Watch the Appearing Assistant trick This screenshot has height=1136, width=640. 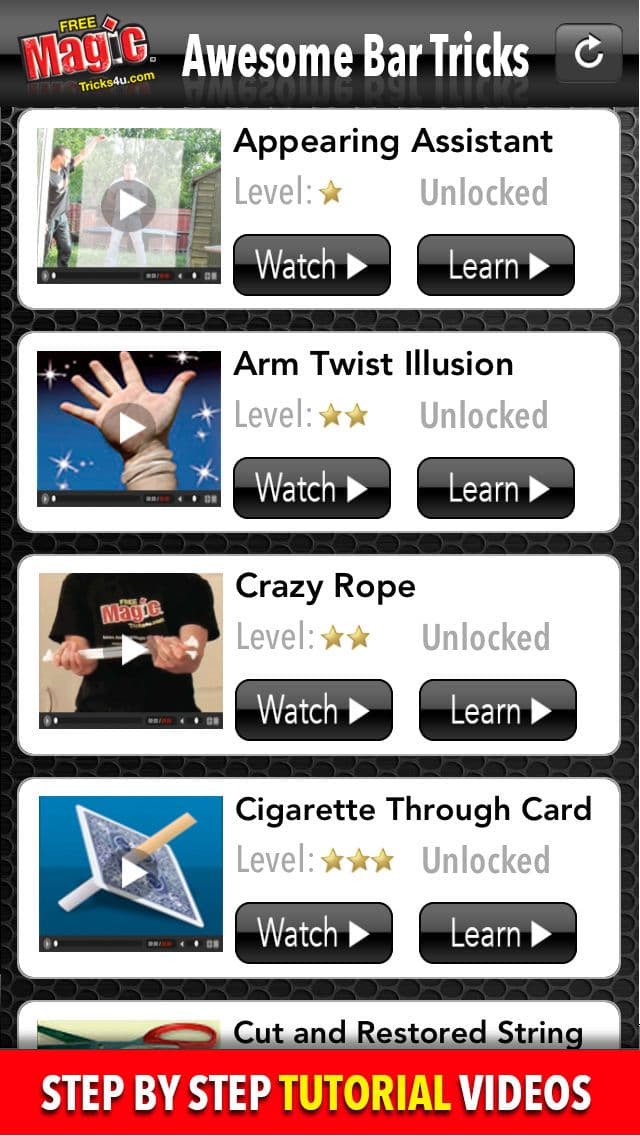tap(312, 265)
